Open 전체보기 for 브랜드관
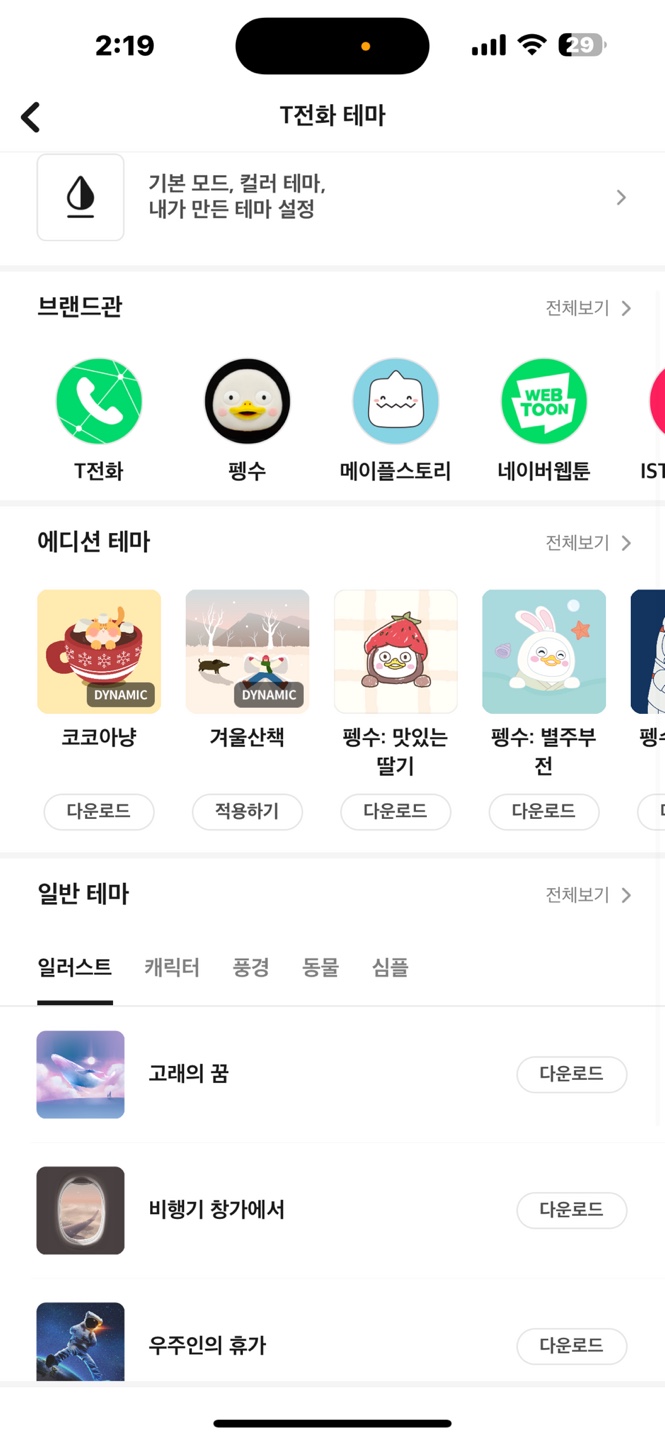Screen dimensions: 665x1440 tap(588, 308)
